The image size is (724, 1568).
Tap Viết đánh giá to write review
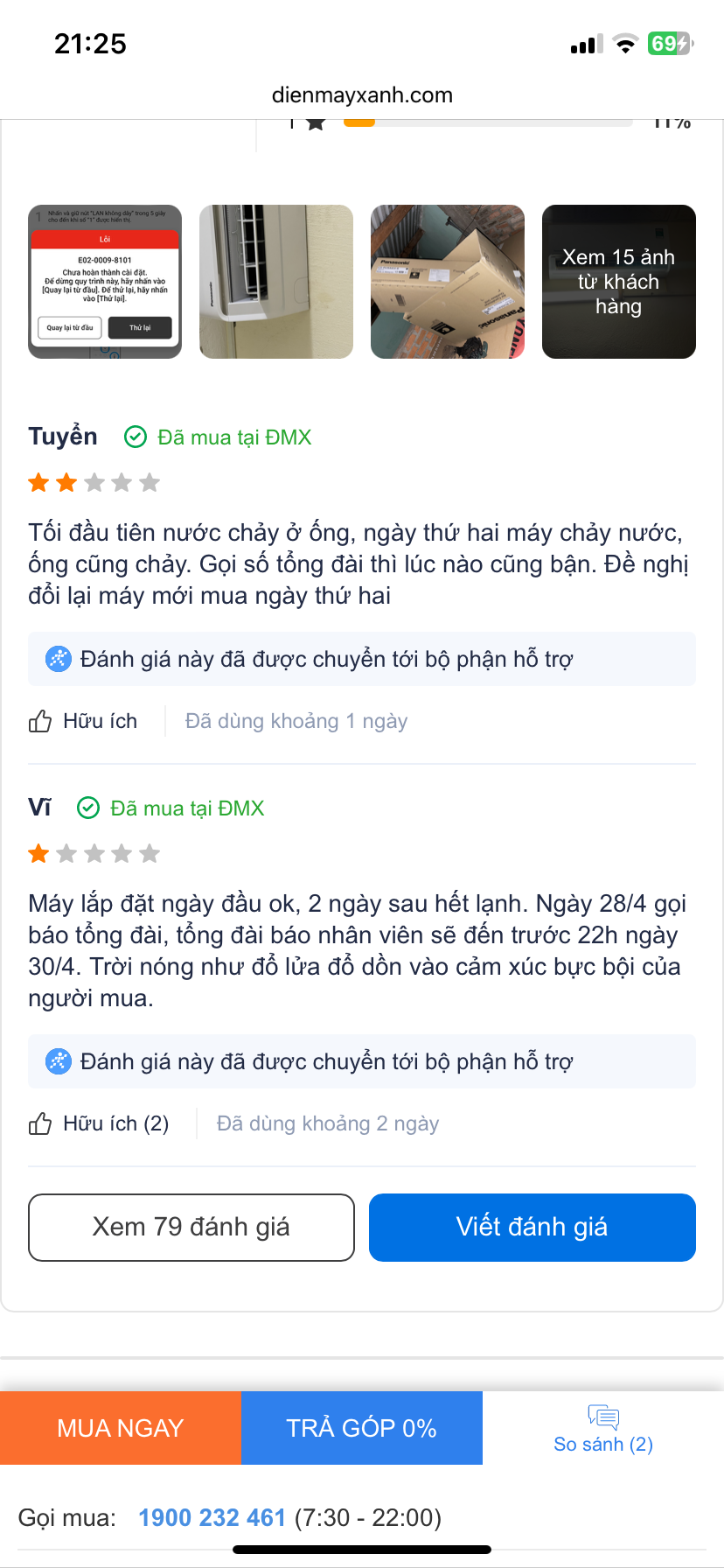click(532, 1227)
